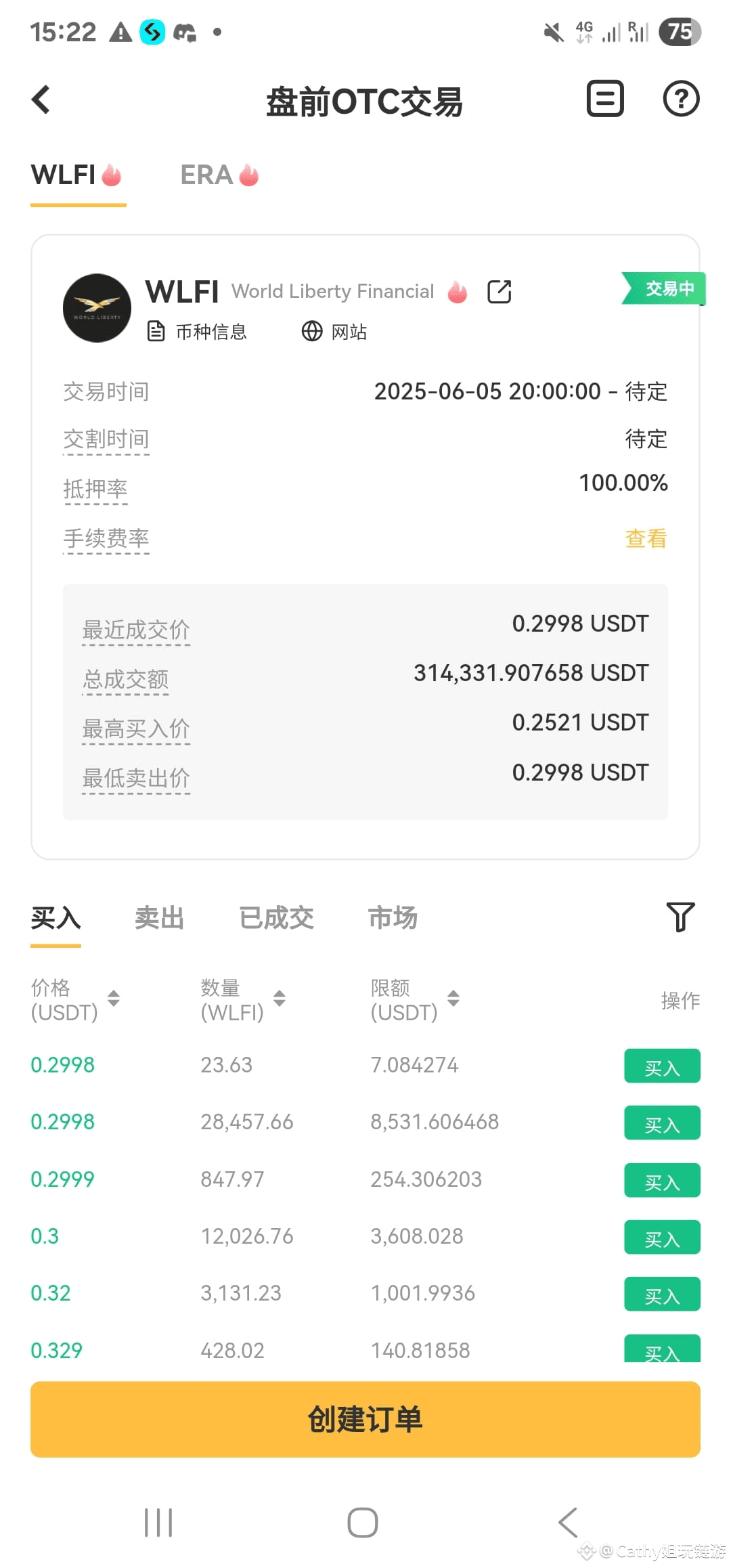
Task: Open the 网站 website globe icon
Action: [x=311, y=332]
